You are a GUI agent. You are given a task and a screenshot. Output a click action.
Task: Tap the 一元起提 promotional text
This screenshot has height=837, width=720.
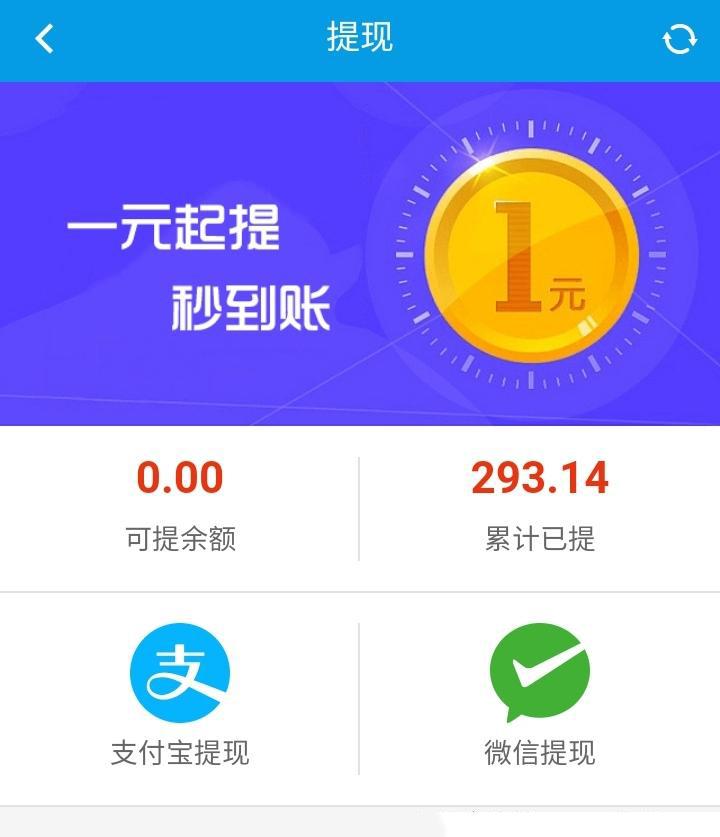(180, 227)
